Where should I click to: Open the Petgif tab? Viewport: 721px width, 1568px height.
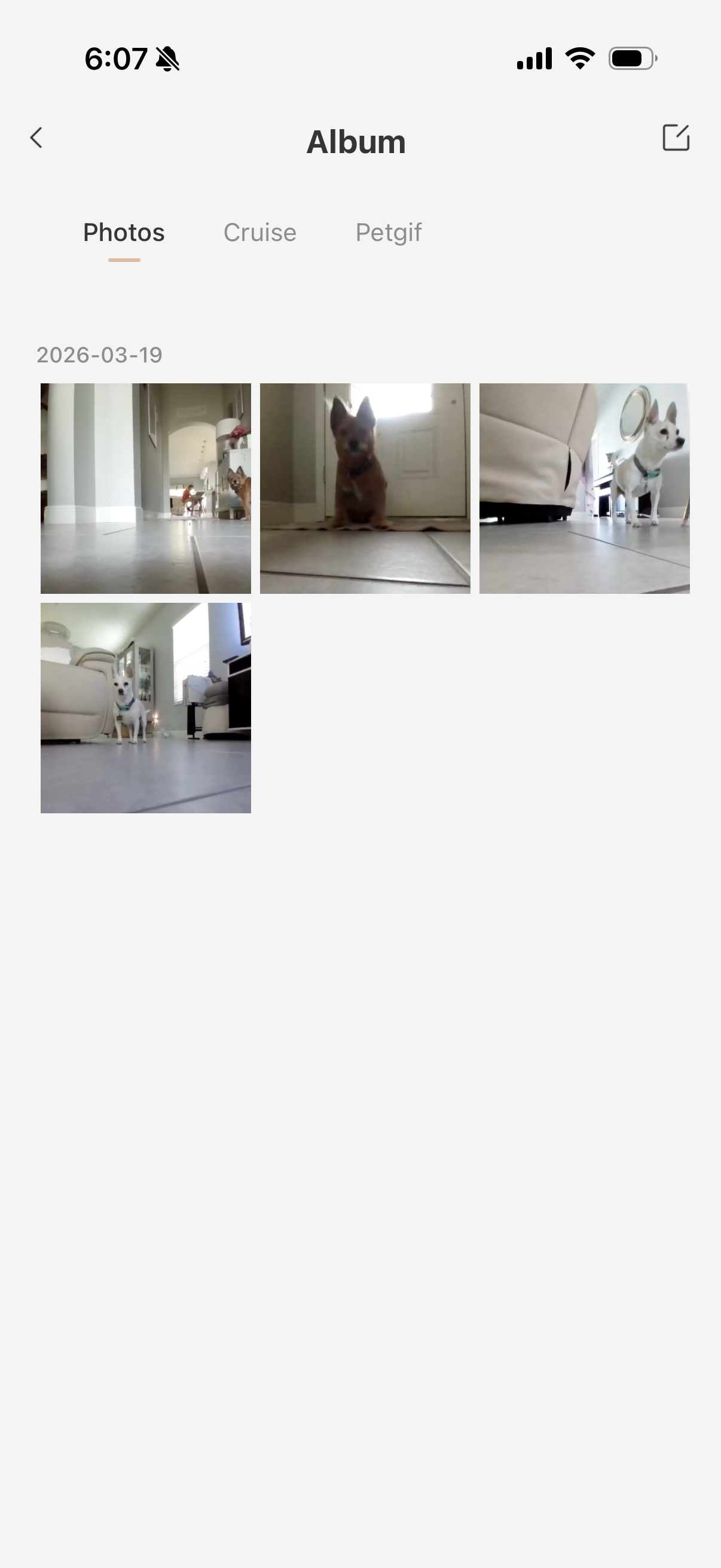click(x=388, y=233)
